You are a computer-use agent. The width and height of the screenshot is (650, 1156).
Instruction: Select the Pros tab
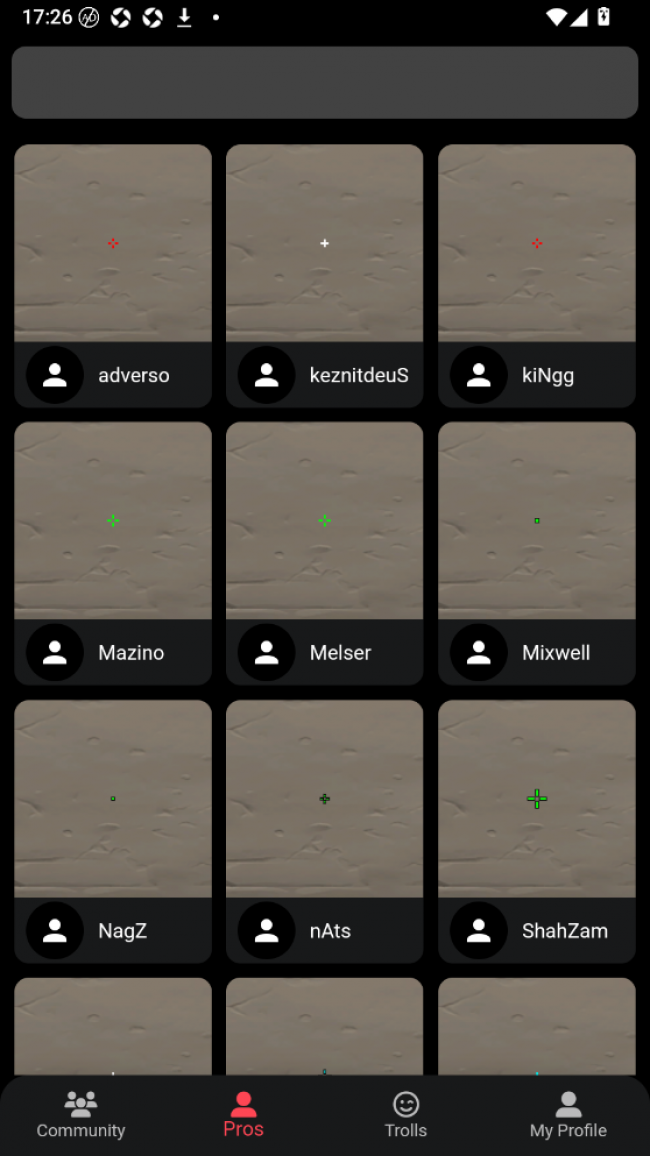(243, 1115)
